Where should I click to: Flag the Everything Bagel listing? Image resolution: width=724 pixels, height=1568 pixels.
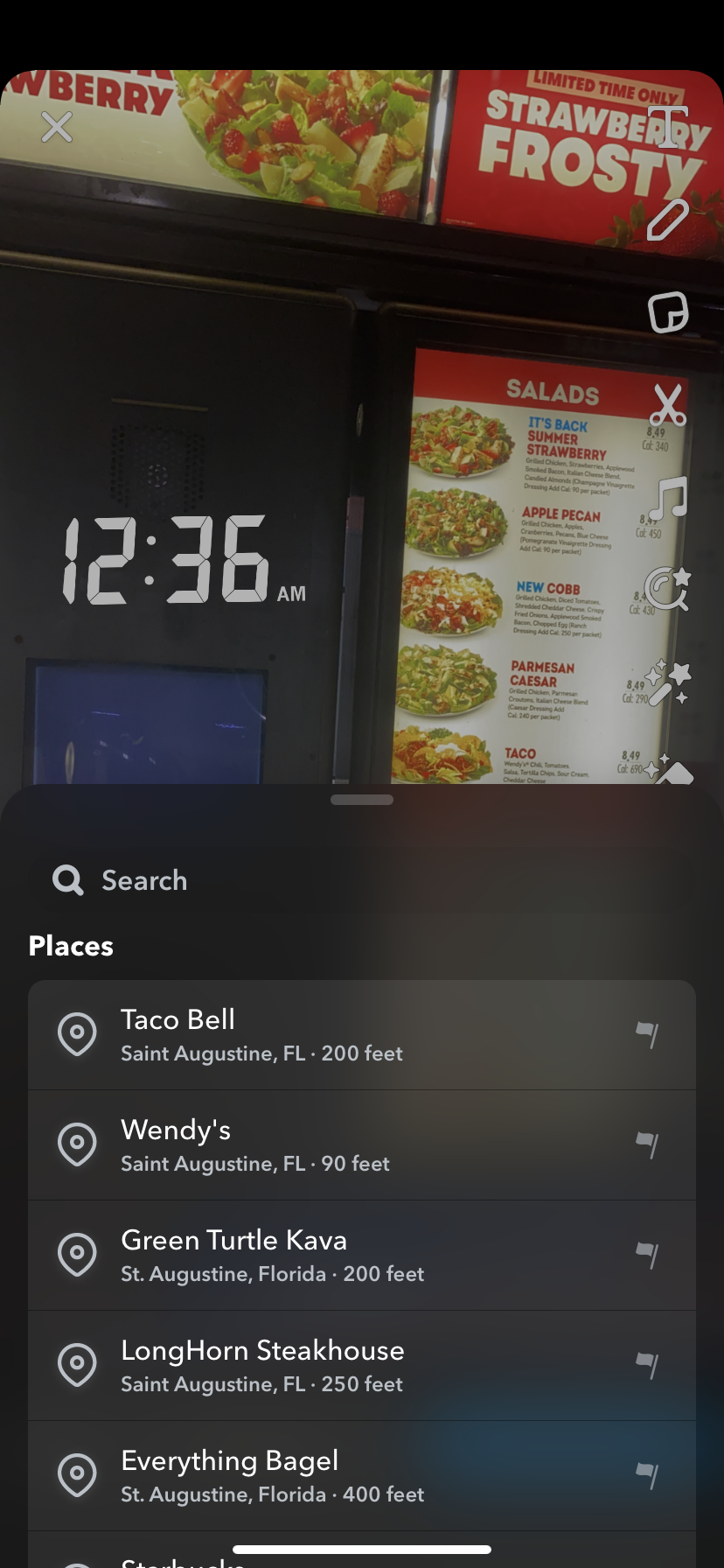click(x=648, y=1475)
